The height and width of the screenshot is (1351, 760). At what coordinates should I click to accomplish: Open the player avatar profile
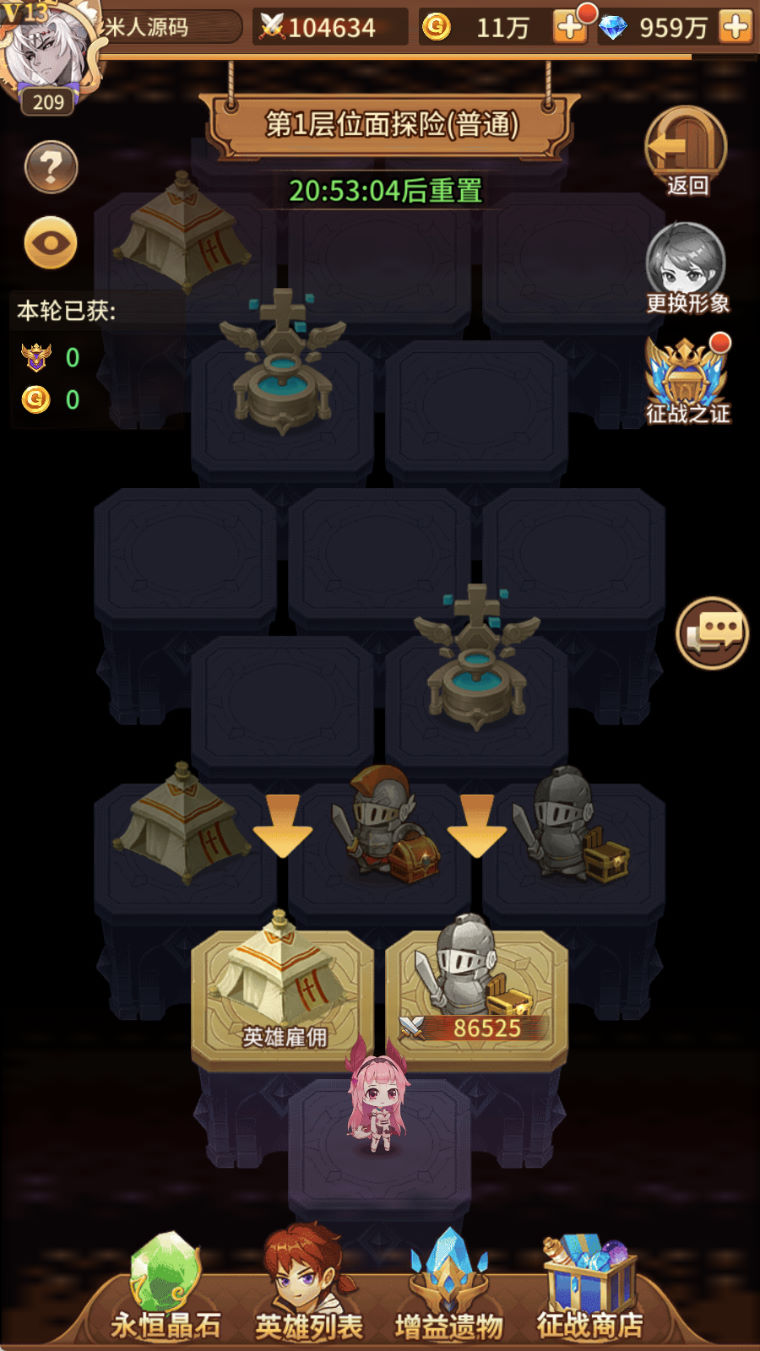tap(48, 50)
